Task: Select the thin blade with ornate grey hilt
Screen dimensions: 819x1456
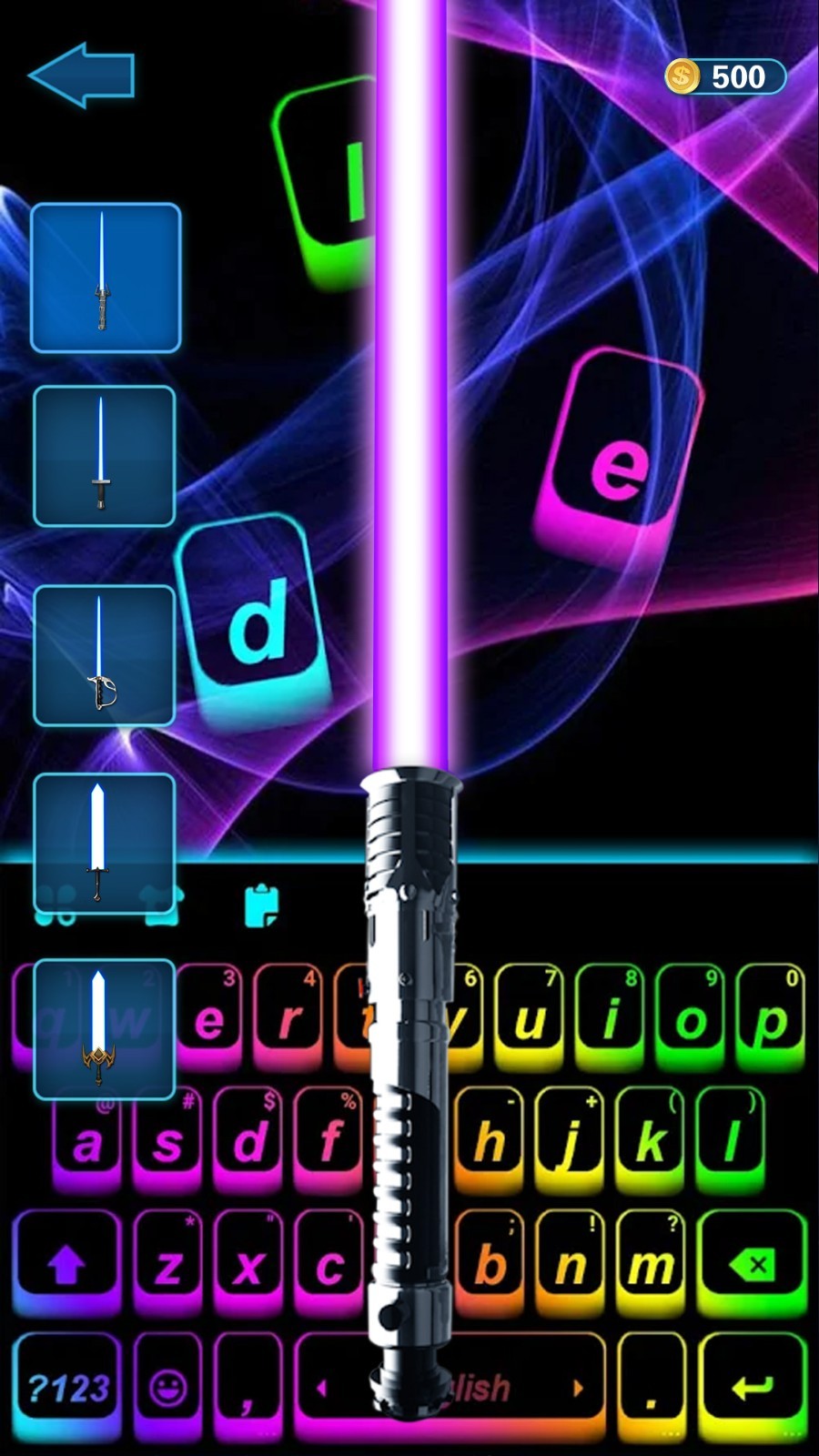Action: [105, 278]
